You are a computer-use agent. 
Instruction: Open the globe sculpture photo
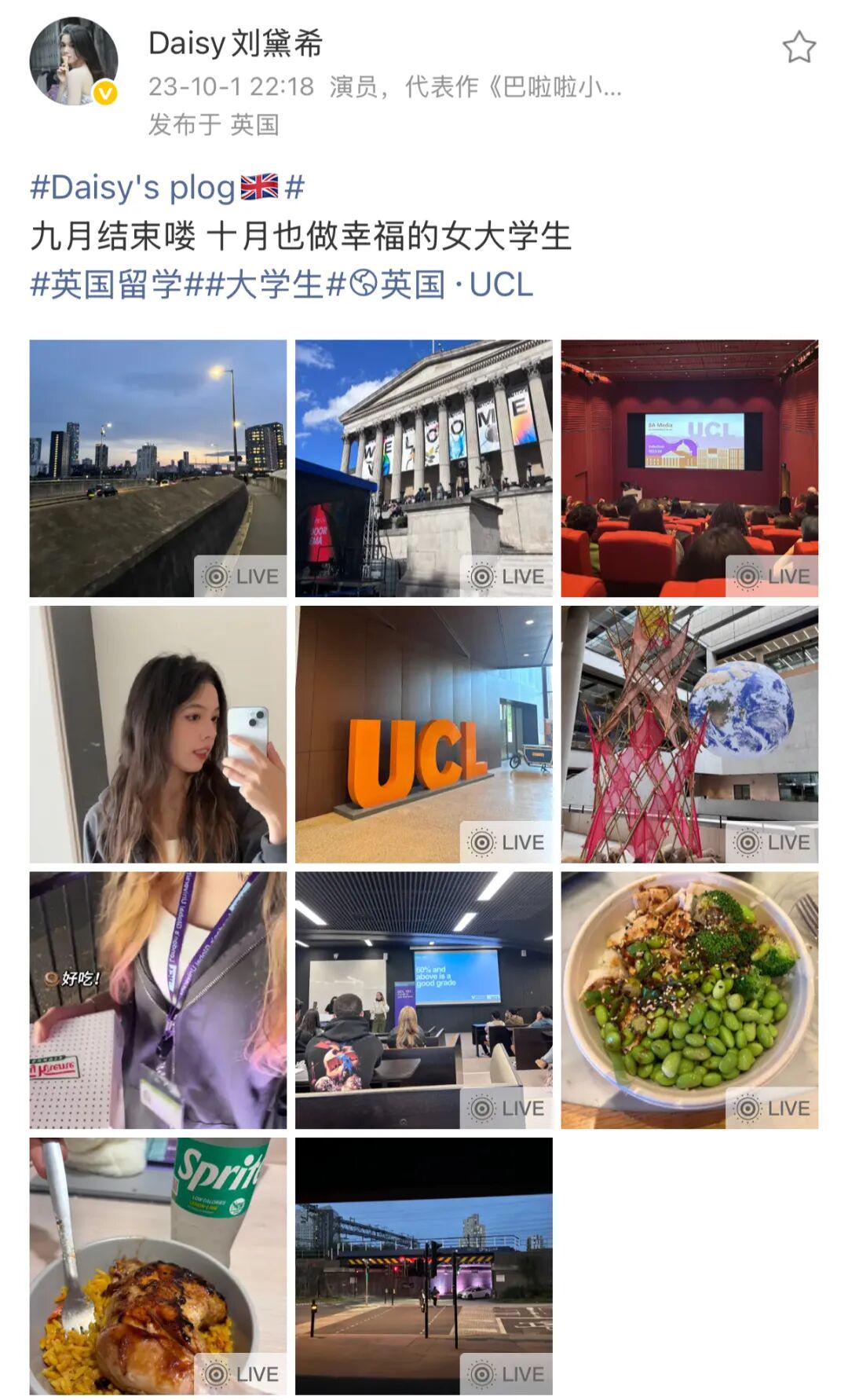(689, 734)
